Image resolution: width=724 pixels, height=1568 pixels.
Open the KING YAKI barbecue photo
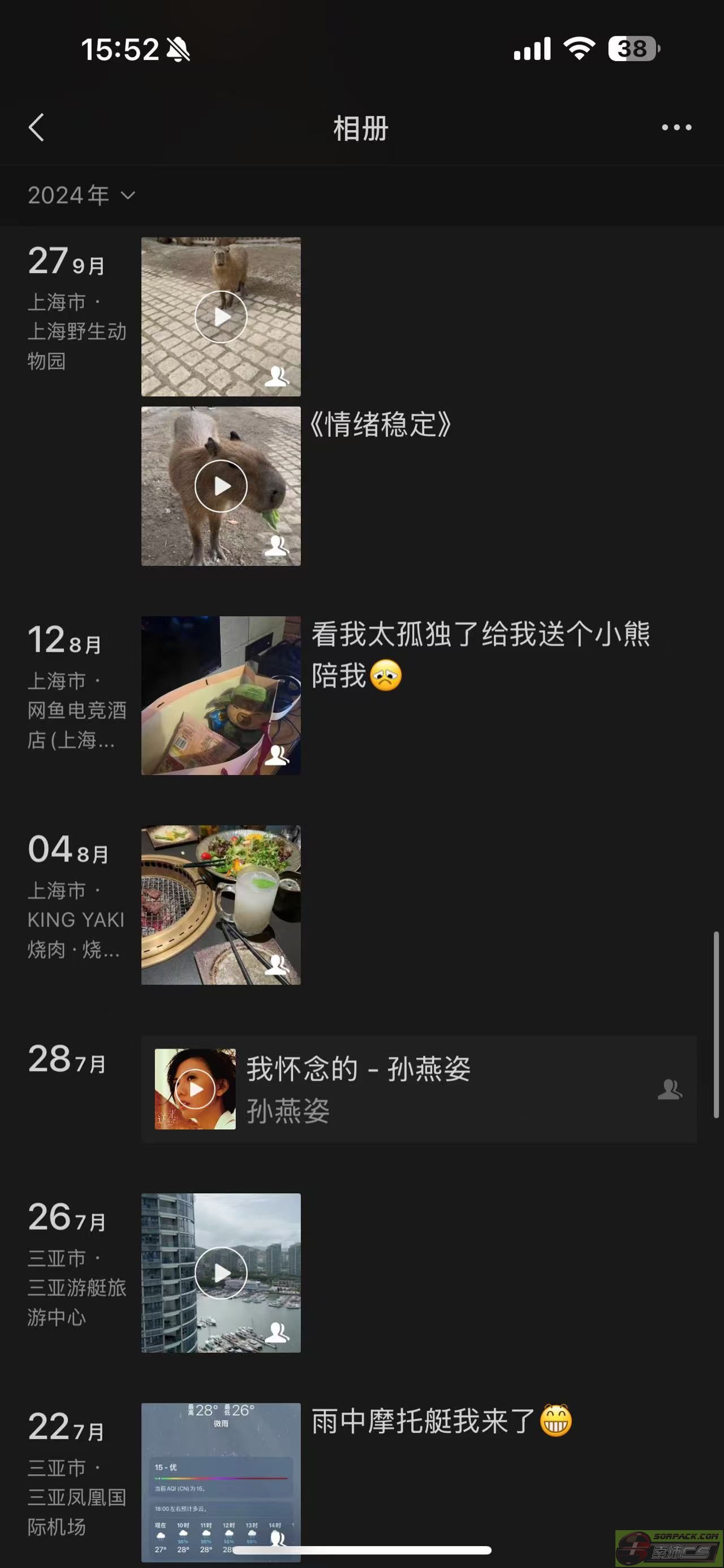tap(221, 904)
